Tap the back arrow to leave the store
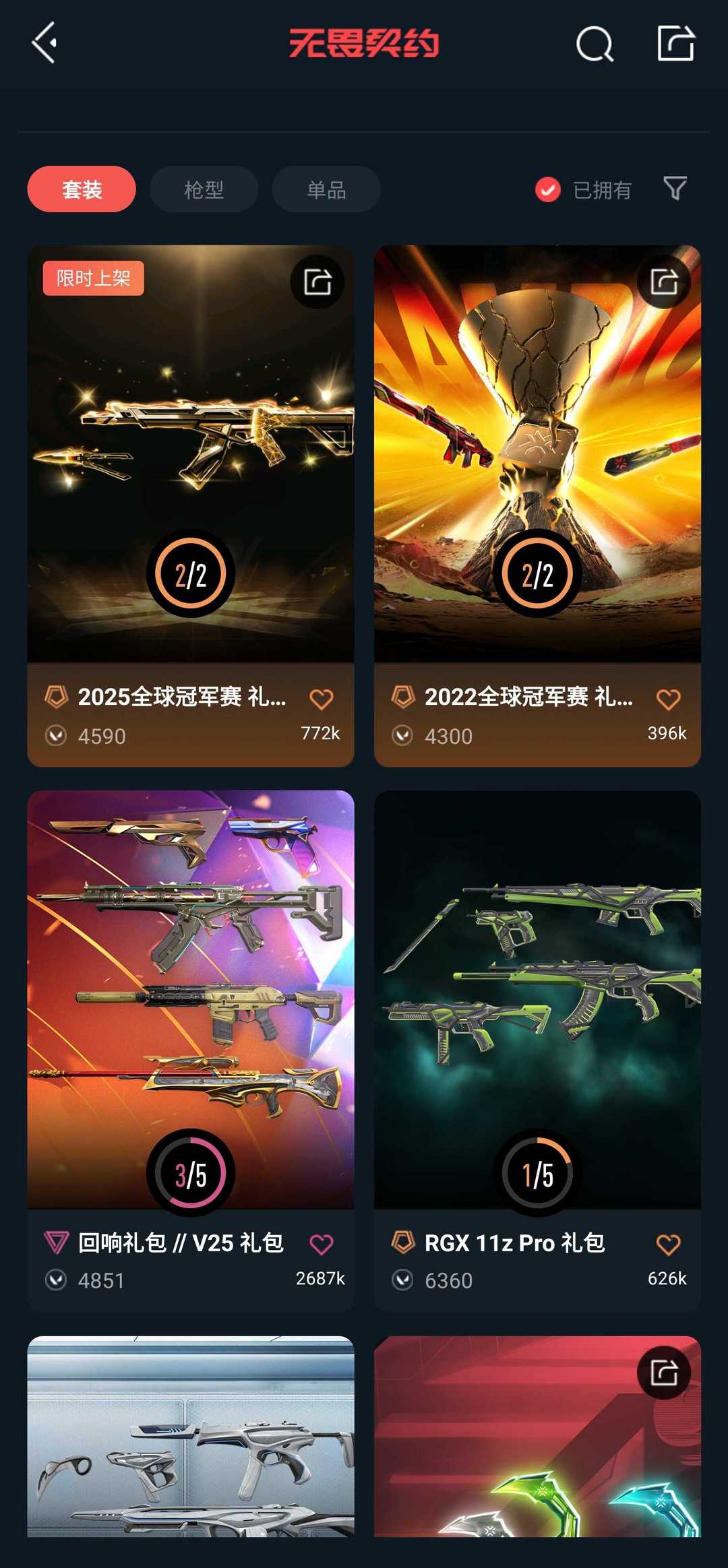Image resolution: width=728 pixels, height=1568 pixels. [42, 44]
